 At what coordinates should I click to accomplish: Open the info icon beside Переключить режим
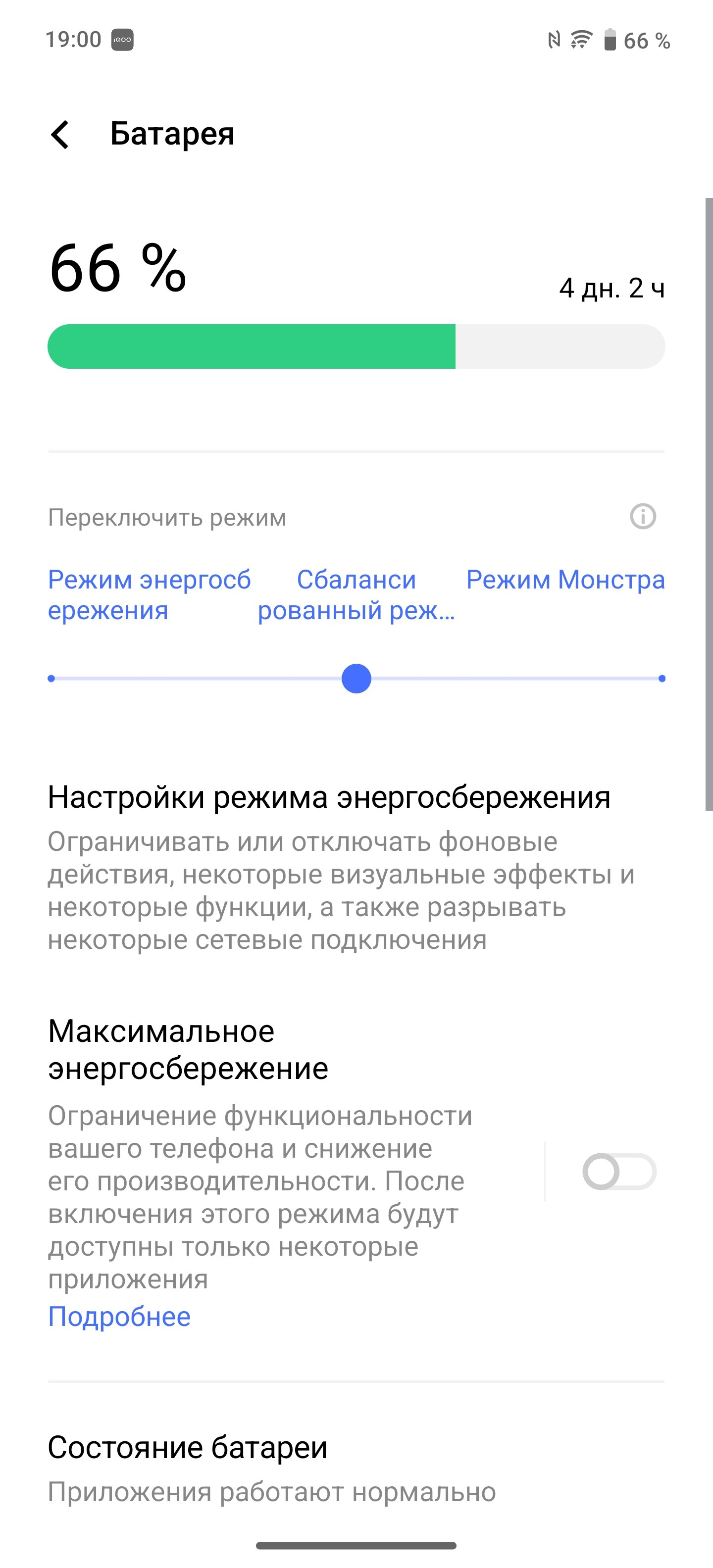pyautogui.click(x=642, y=517)
